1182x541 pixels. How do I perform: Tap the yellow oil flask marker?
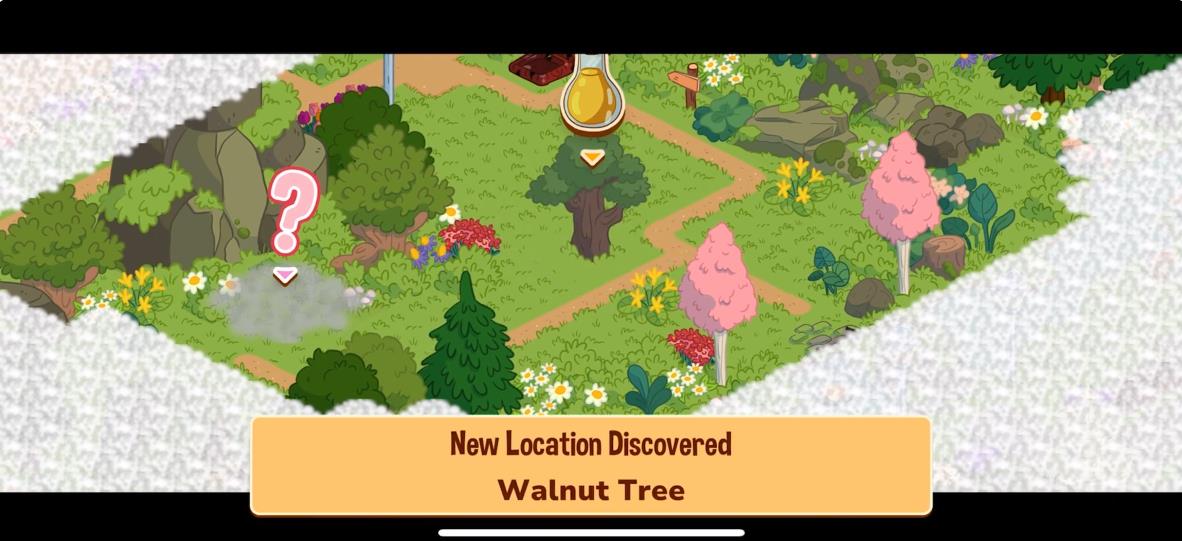pyautogui.click(x=592, y=96)
